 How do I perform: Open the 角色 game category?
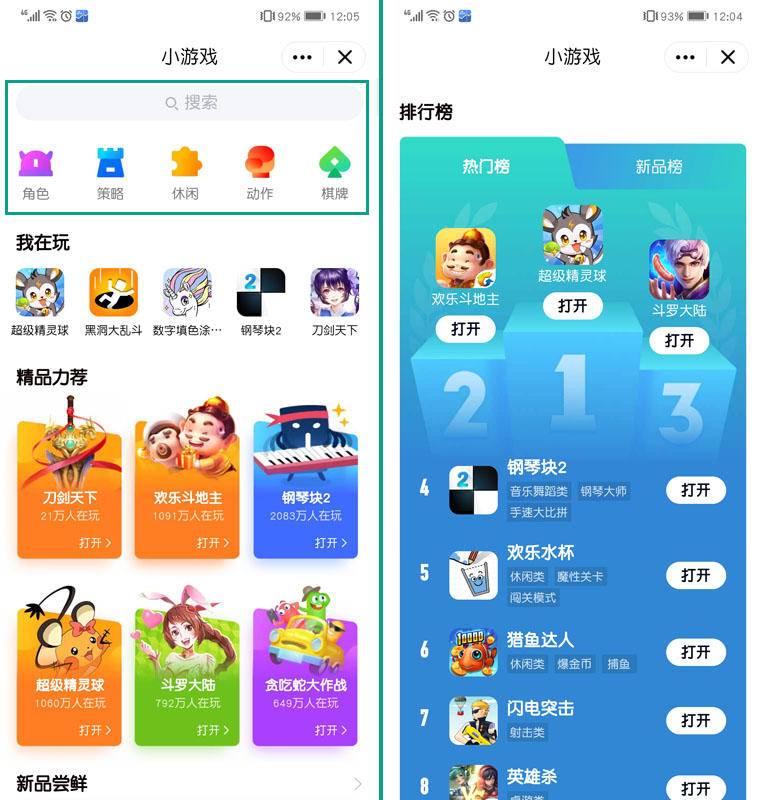pos(36,173)
